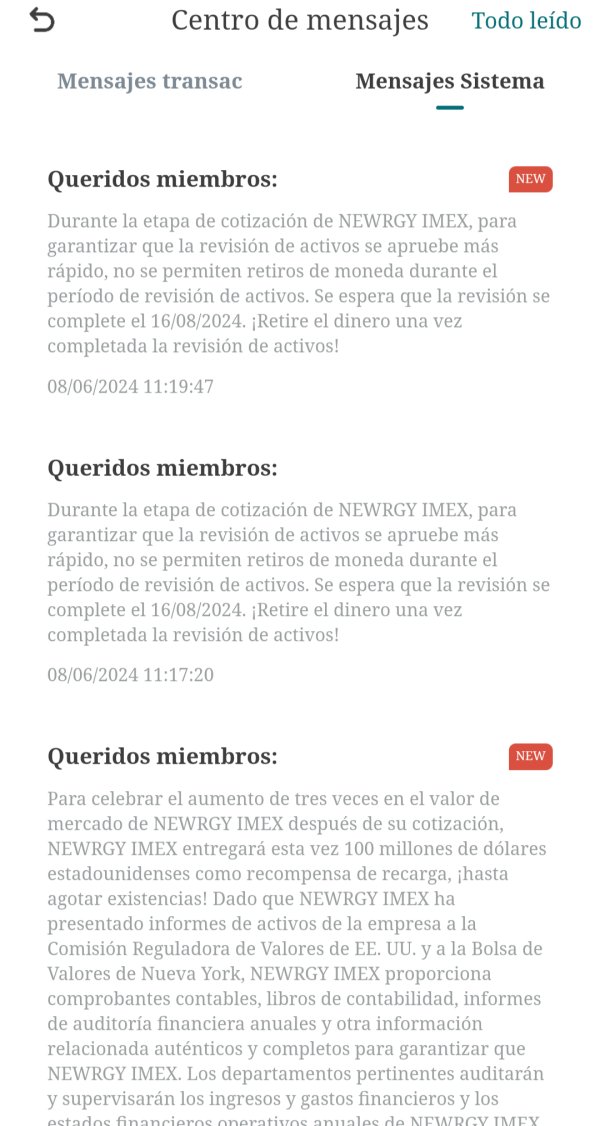Mark all messages as read with Todo leído
The width and height of the screenshot is (600, 1126).
pyautogui.click(x=526, y=21)
